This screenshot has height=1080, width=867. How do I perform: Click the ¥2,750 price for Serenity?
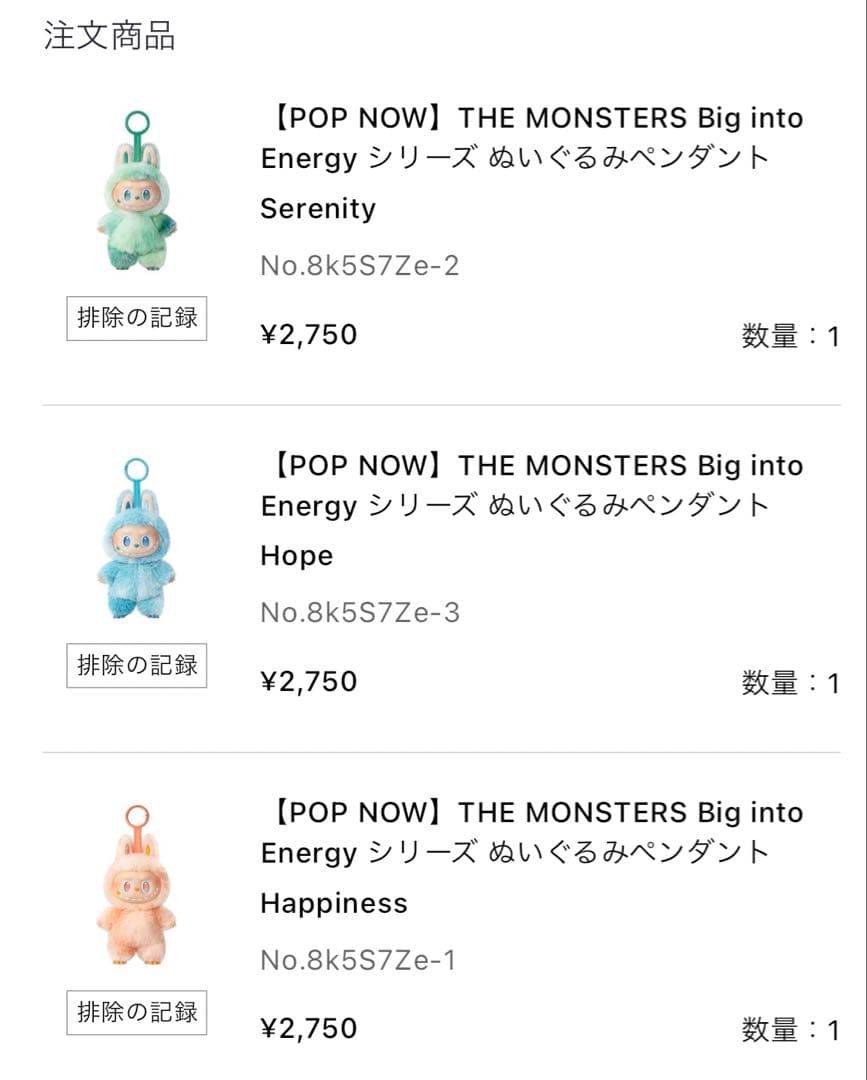pos(306,333)
